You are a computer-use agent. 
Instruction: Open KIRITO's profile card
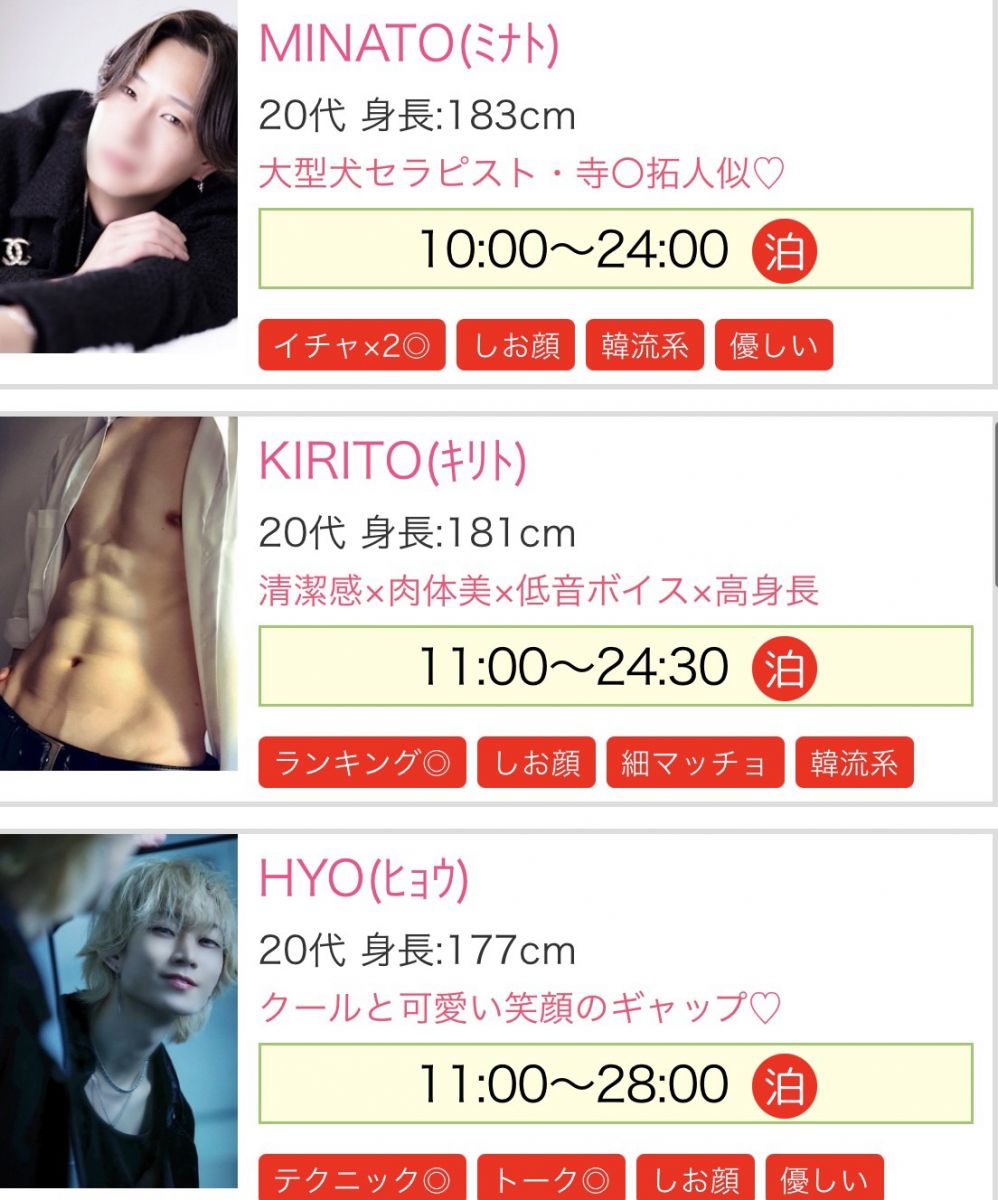tap(392, 461)
